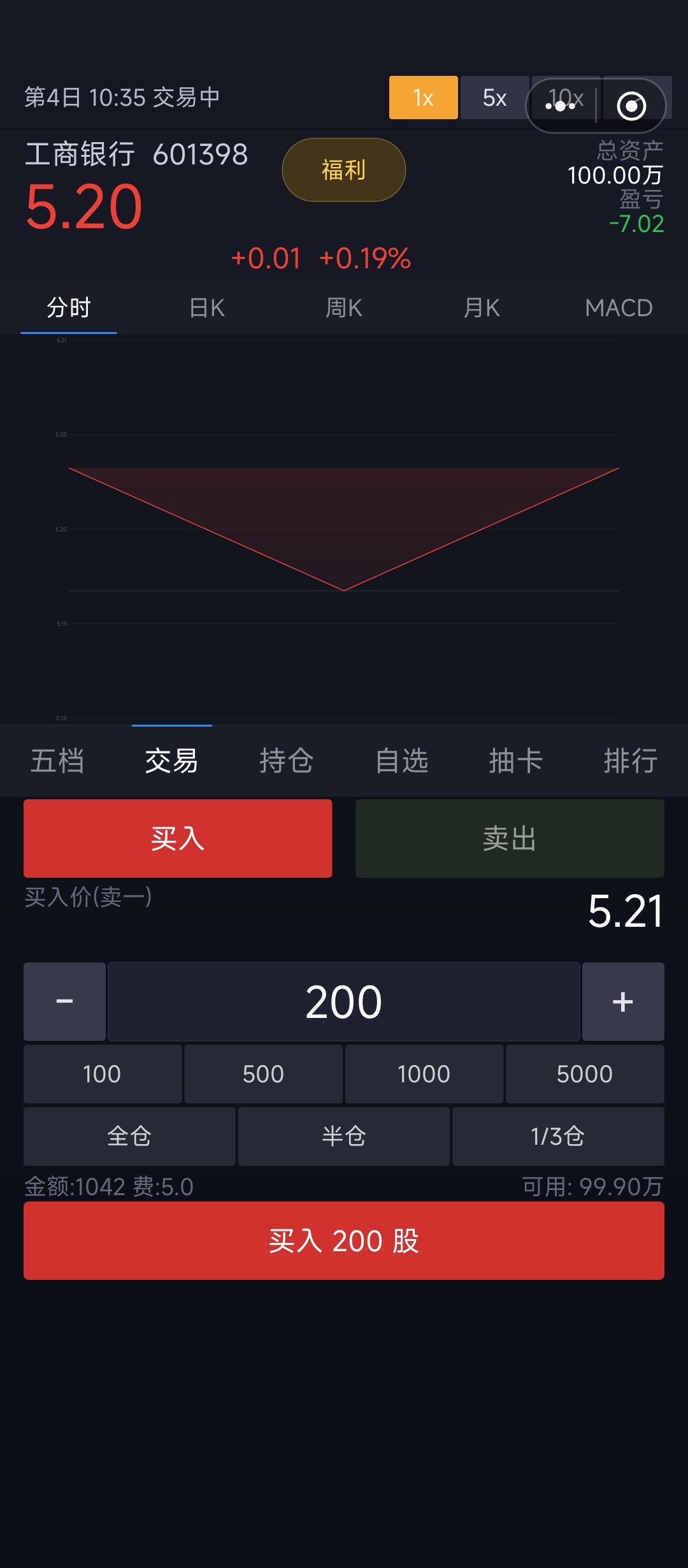View the 周K weekly chart
Image resolution: width=688 pixels, height=1568 pixels.
click(344, 308)
